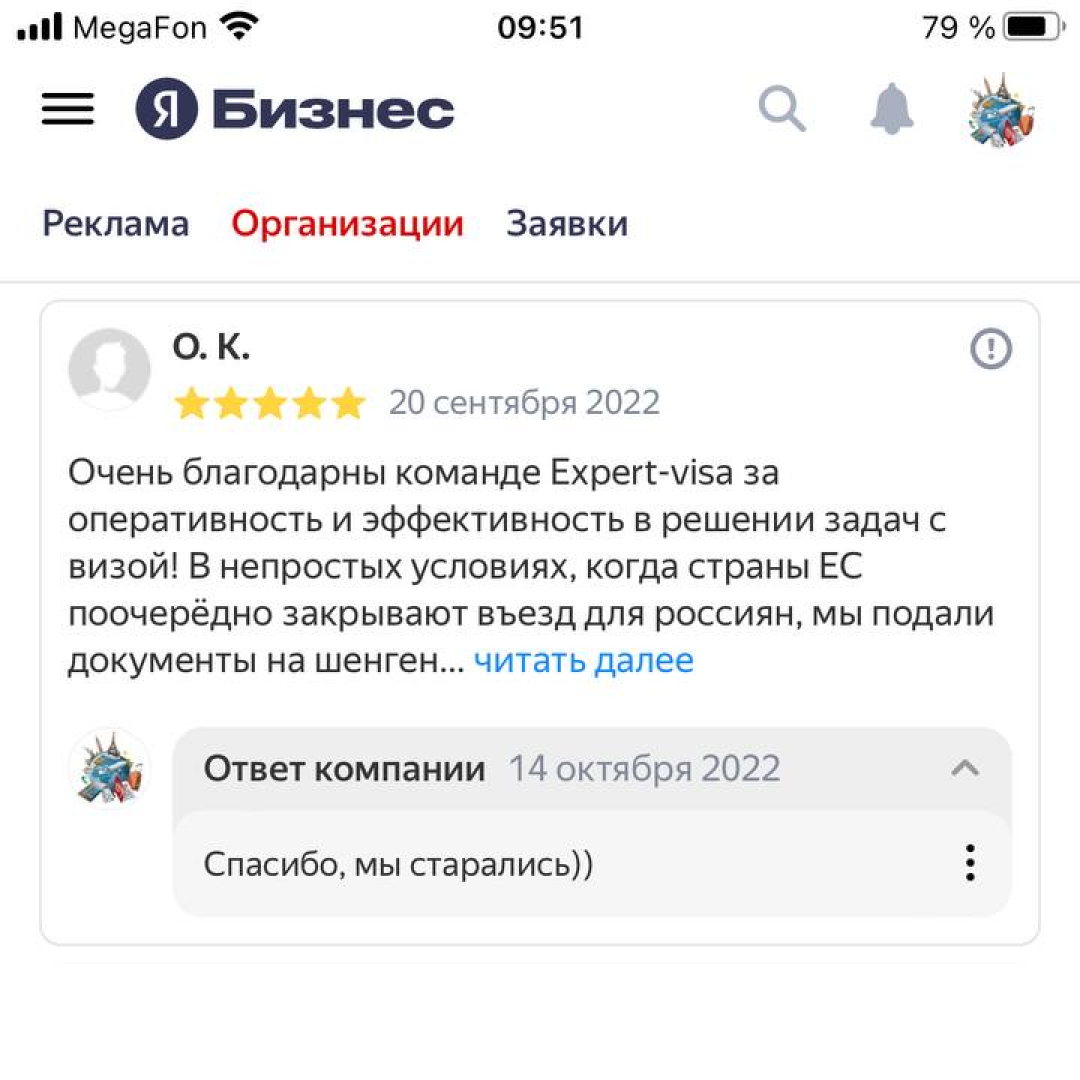
Task: Expand review via читать далее
Action: point(583,661)
